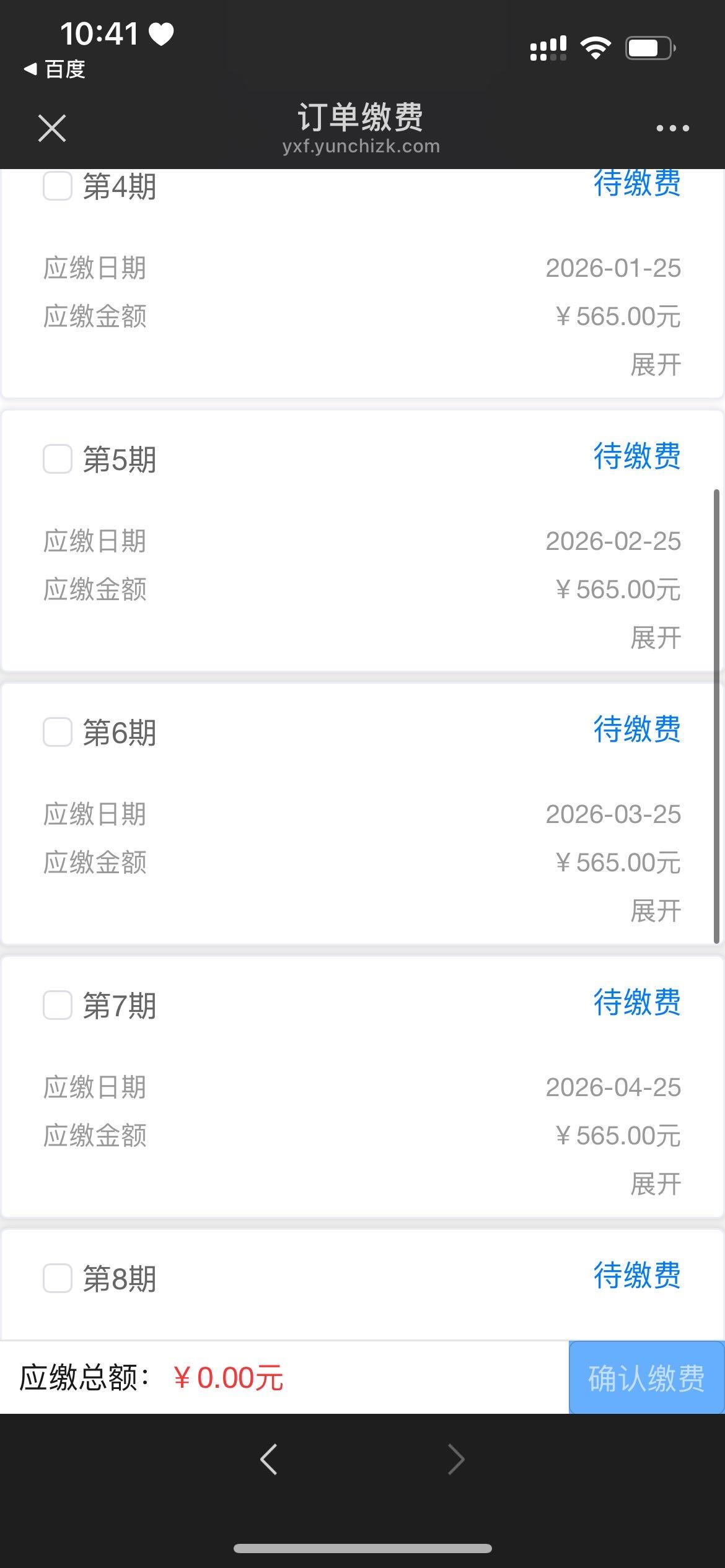Select the 第4期 installment checkbox
This screenshot has height=1568, width=725.
(58, 186)
